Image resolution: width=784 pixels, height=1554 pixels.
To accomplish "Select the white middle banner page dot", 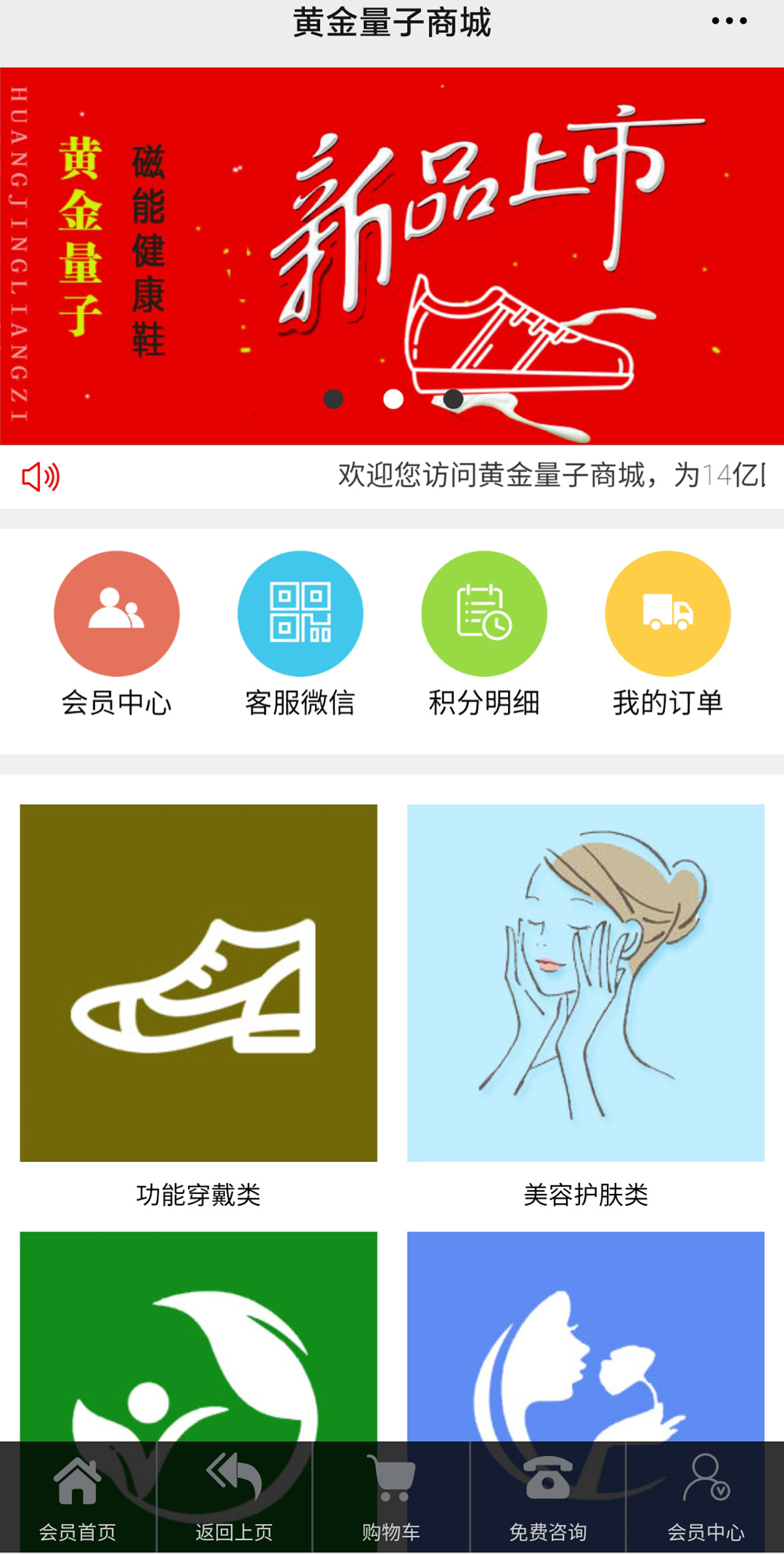I will pyautogui.click(x=394, y=399).
